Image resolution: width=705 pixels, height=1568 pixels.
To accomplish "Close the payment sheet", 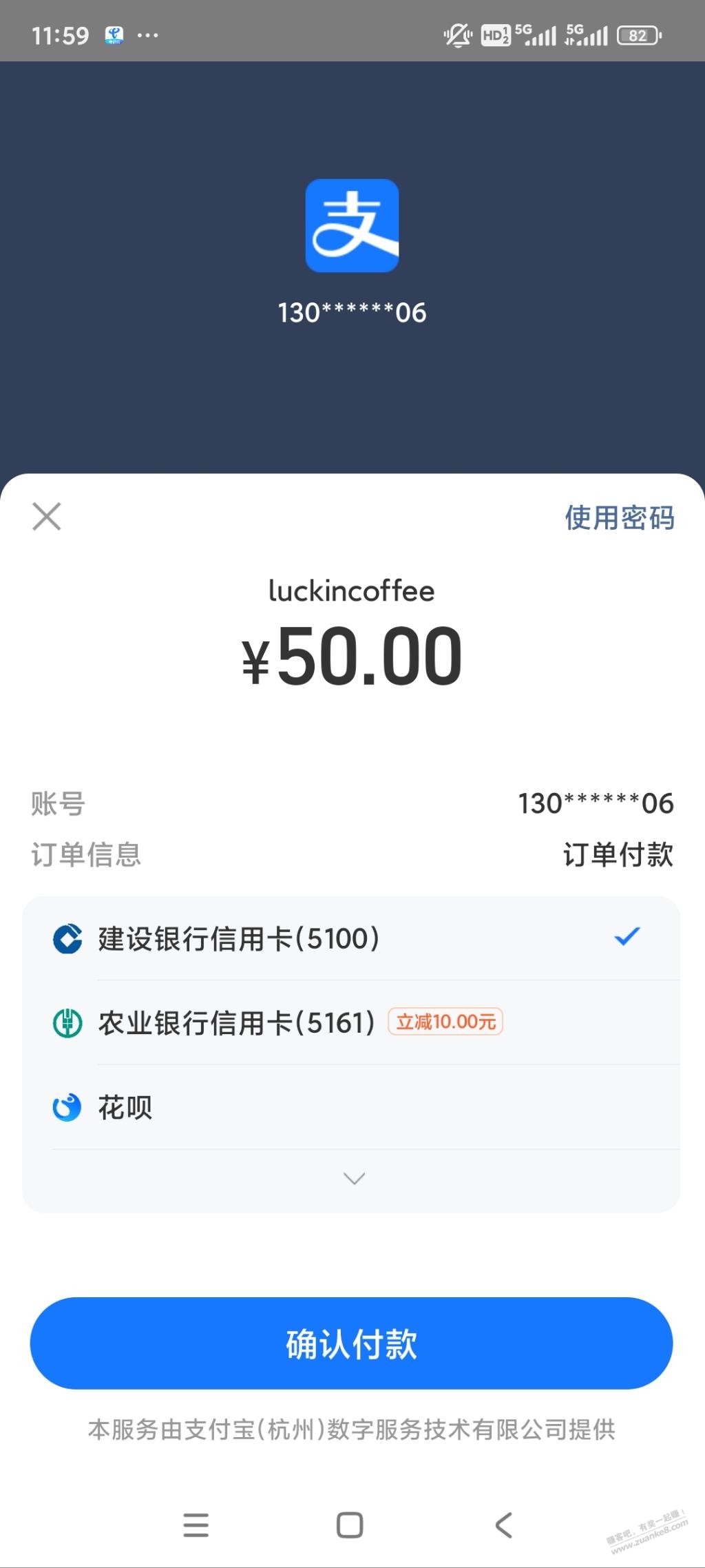I will point(47,517).
